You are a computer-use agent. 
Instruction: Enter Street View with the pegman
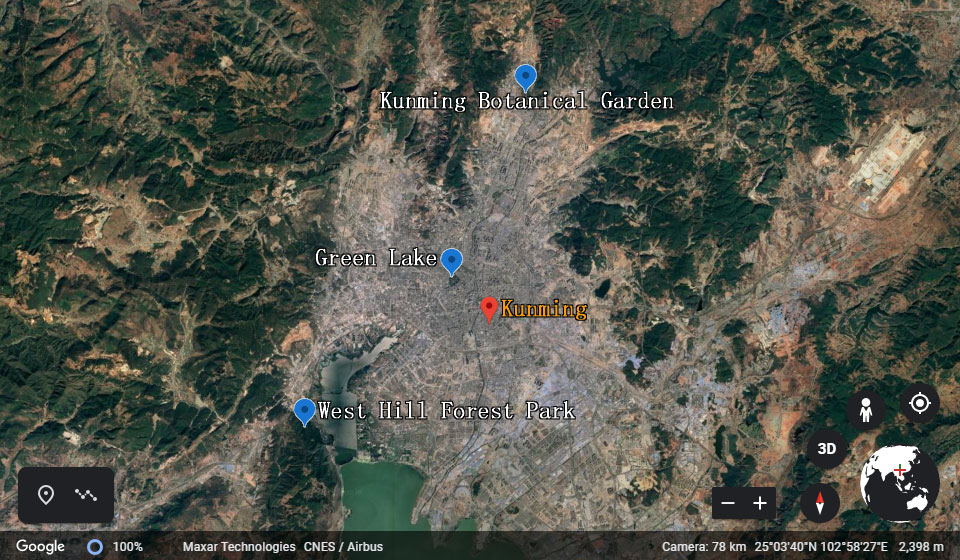[866, 410]
